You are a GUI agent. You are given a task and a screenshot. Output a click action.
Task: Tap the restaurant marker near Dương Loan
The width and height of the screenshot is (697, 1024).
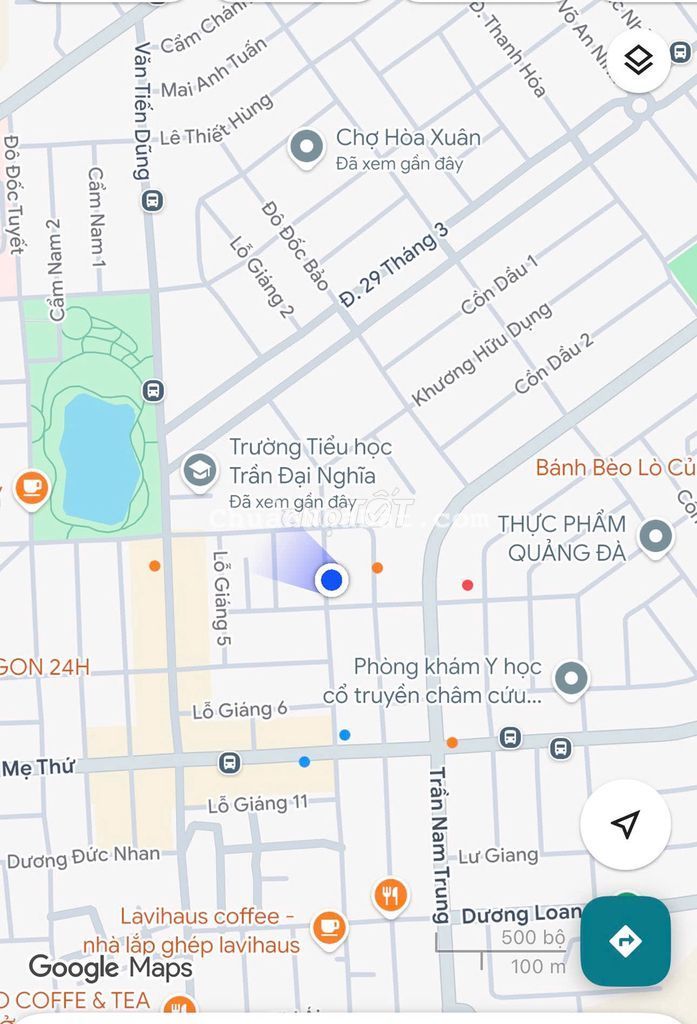point(391,894)
